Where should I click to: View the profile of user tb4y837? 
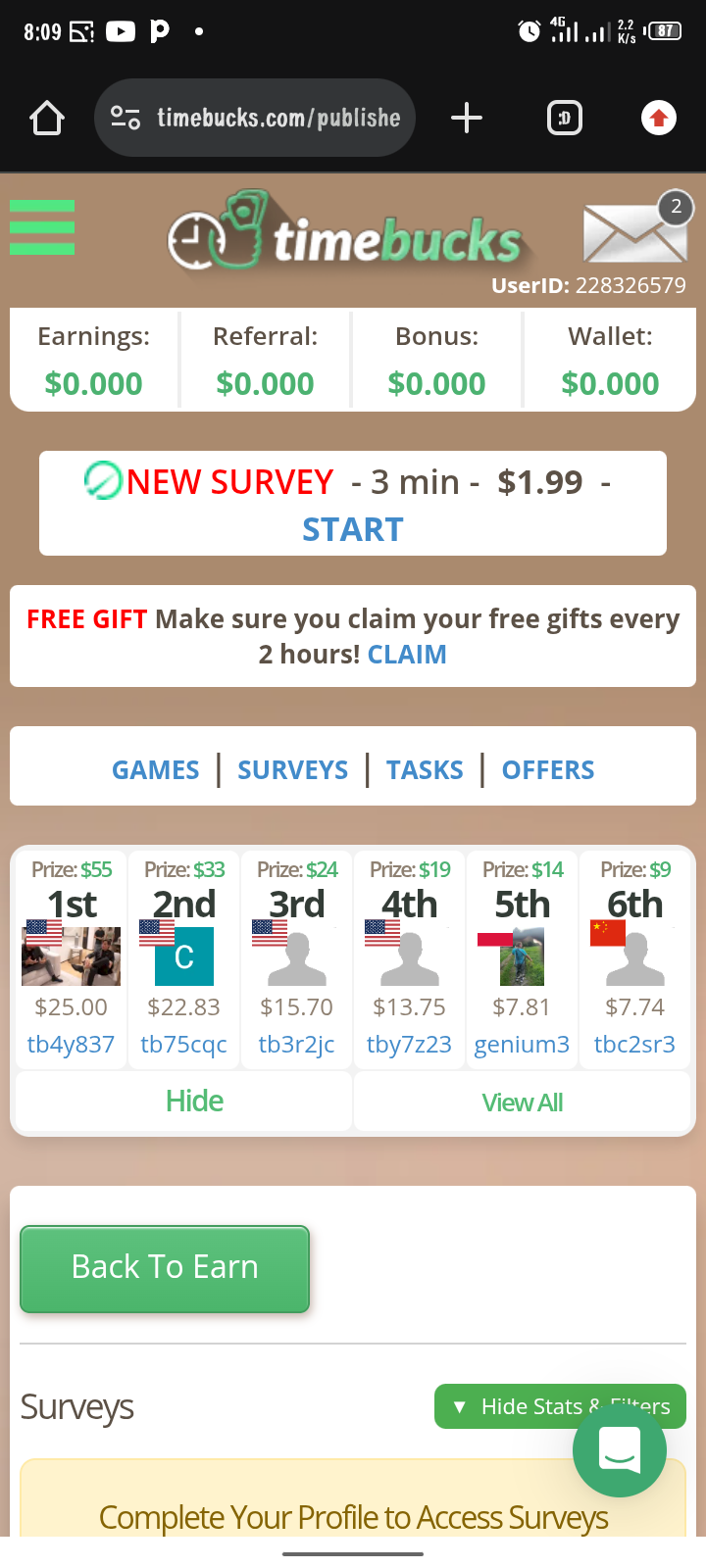tap(71, 1044)
